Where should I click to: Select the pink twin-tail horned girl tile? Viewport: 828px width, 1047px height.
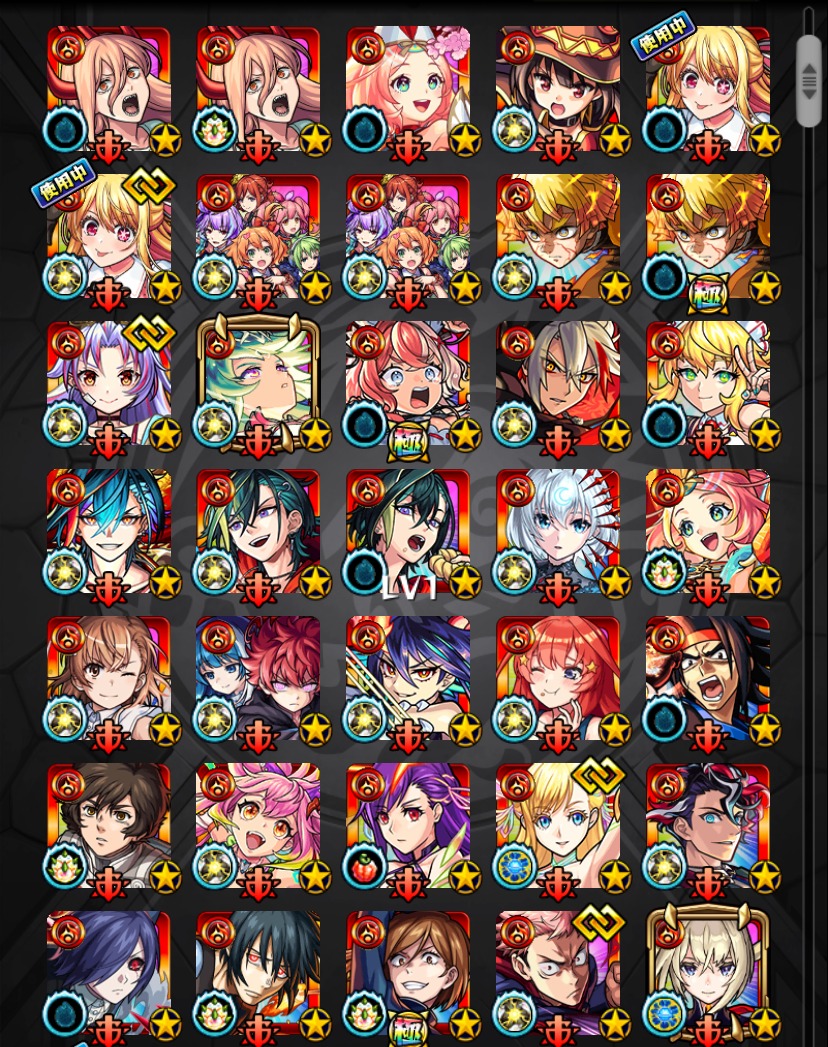[258, 827]
